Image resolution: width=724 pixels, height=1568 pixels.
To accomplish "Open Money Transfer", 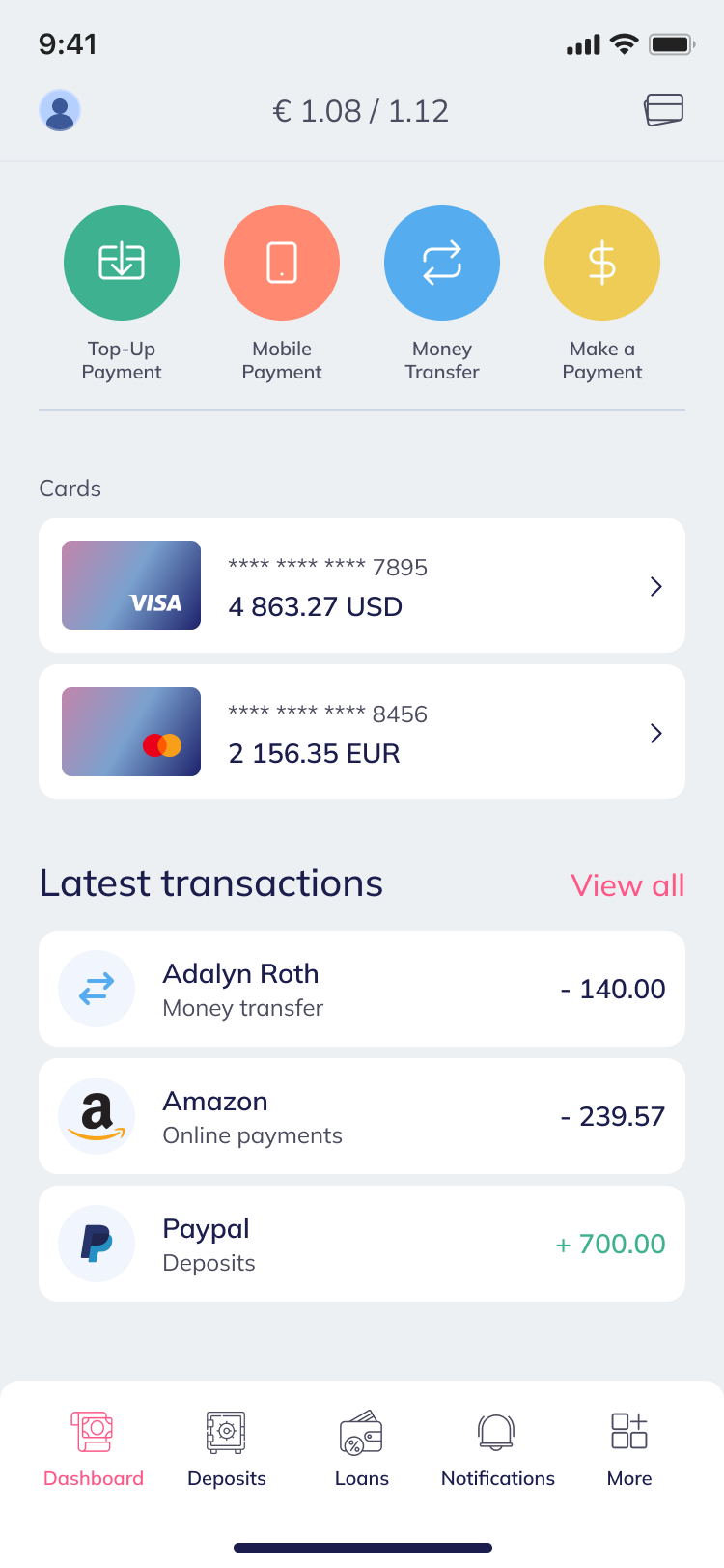I will click(x=441, y=262).
